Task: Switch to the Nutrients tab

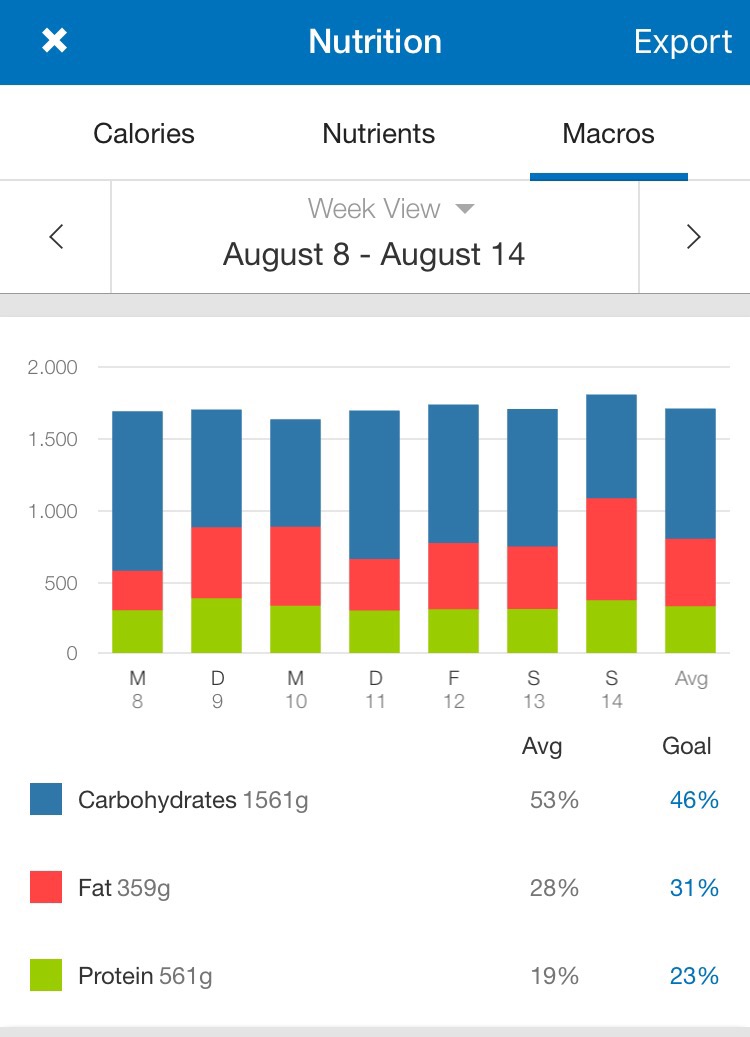Action: pos(378,134)
